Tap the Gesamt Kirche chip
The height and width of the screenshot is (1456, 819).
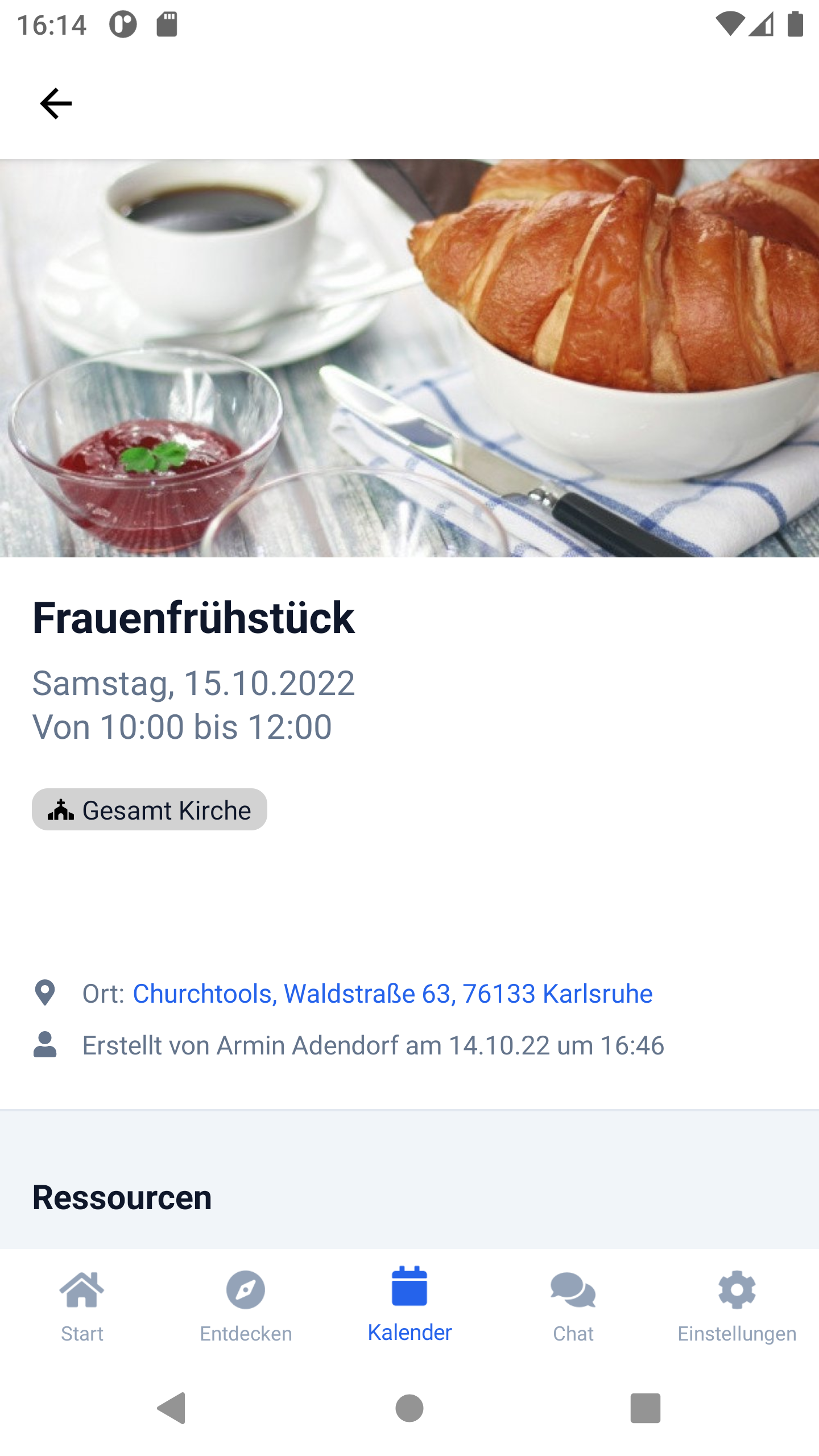(150, 809)
